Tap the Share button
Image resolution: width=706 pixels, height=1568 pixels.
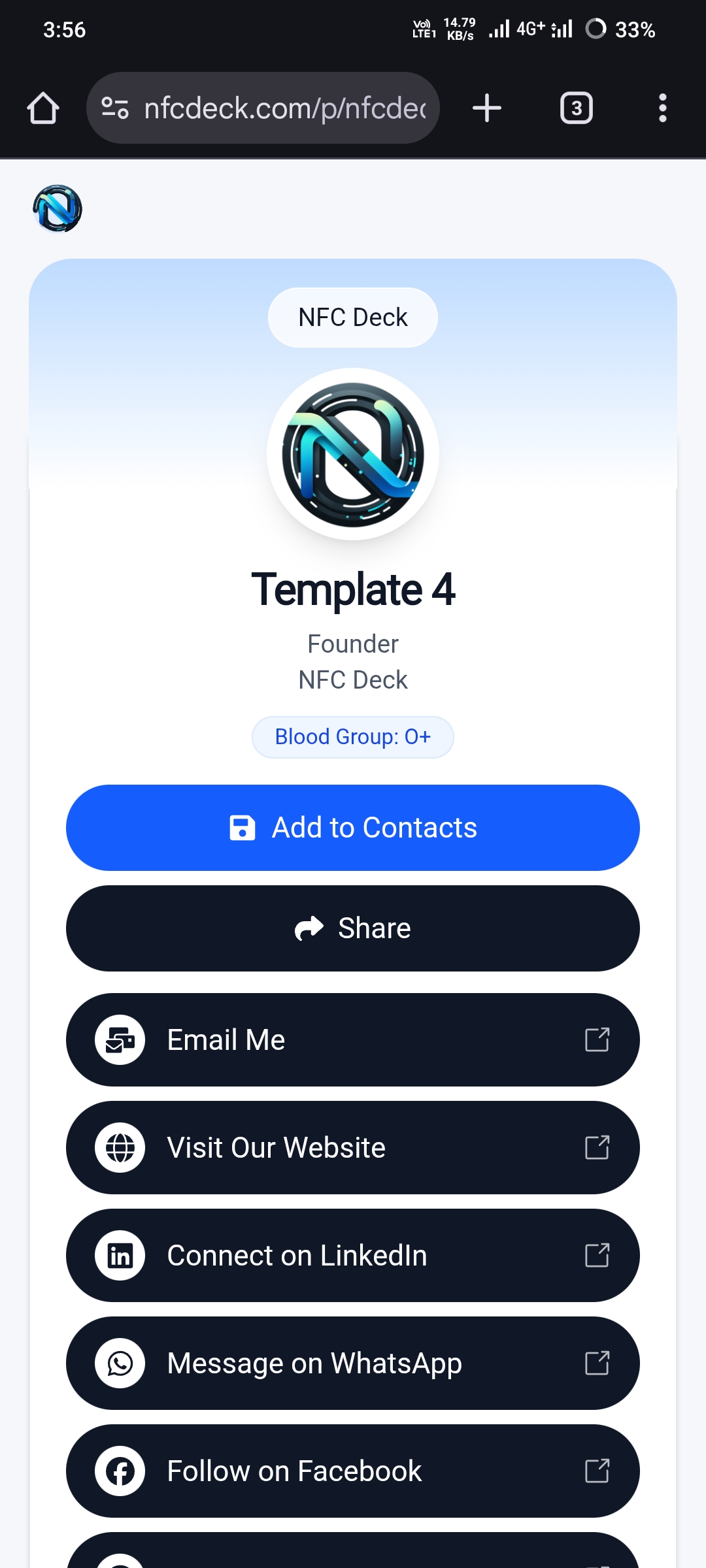[x=352, y=928]
